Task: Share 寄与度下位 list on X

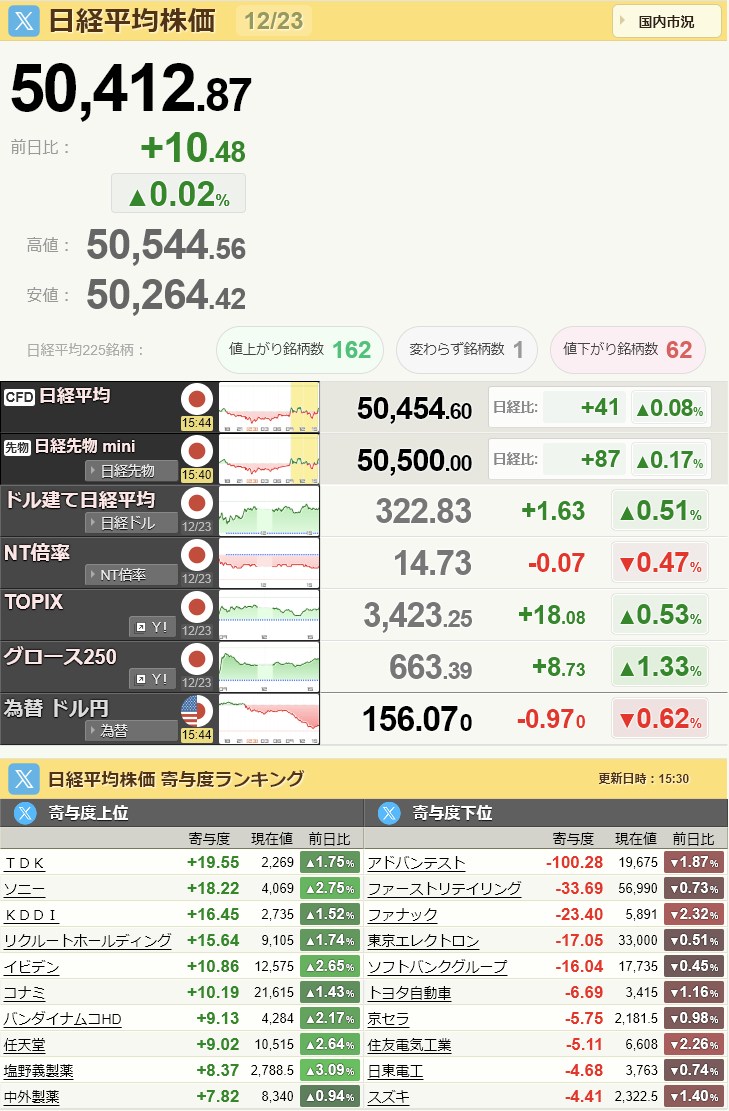Action: click(389, 812)
